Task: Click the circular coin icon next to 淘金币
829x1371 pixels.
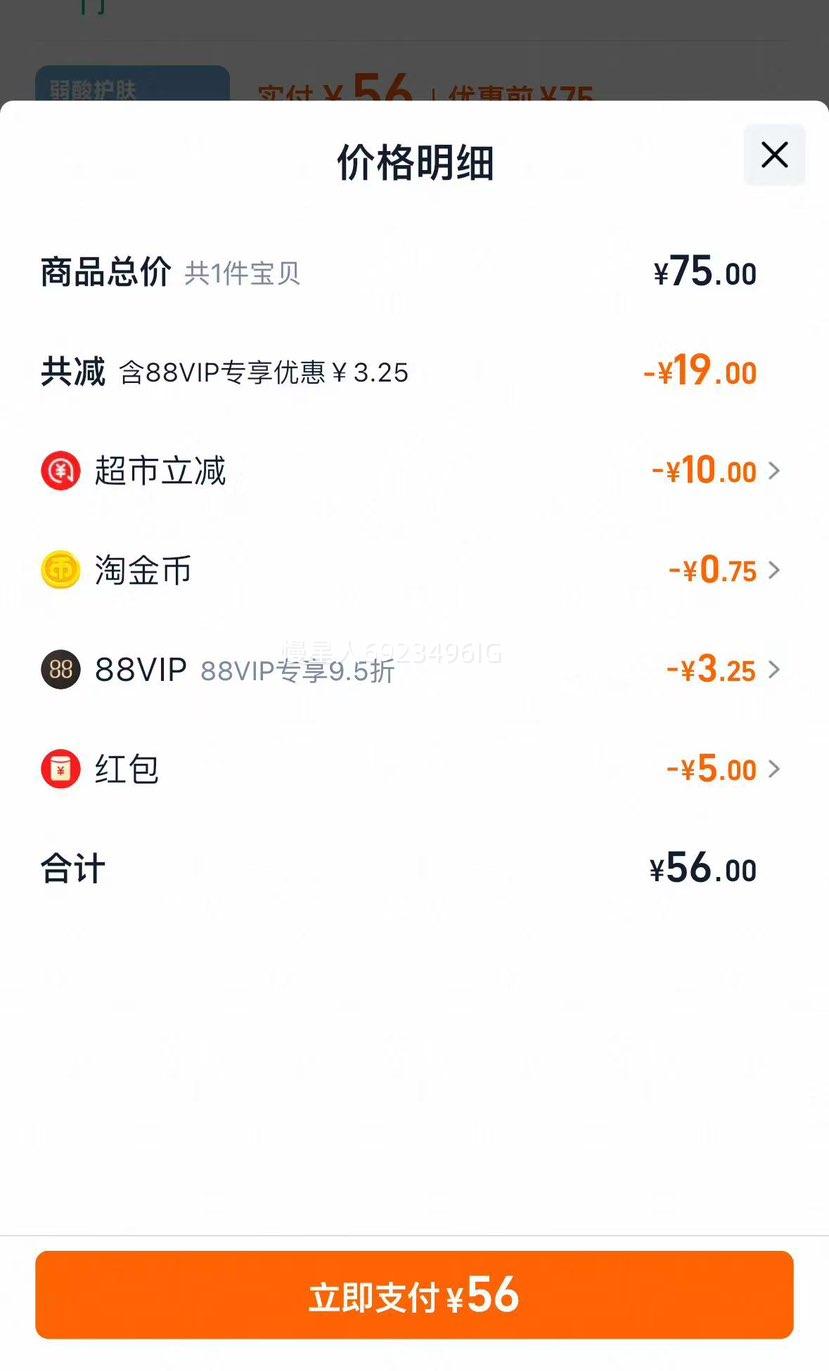Action: (60, 570)
